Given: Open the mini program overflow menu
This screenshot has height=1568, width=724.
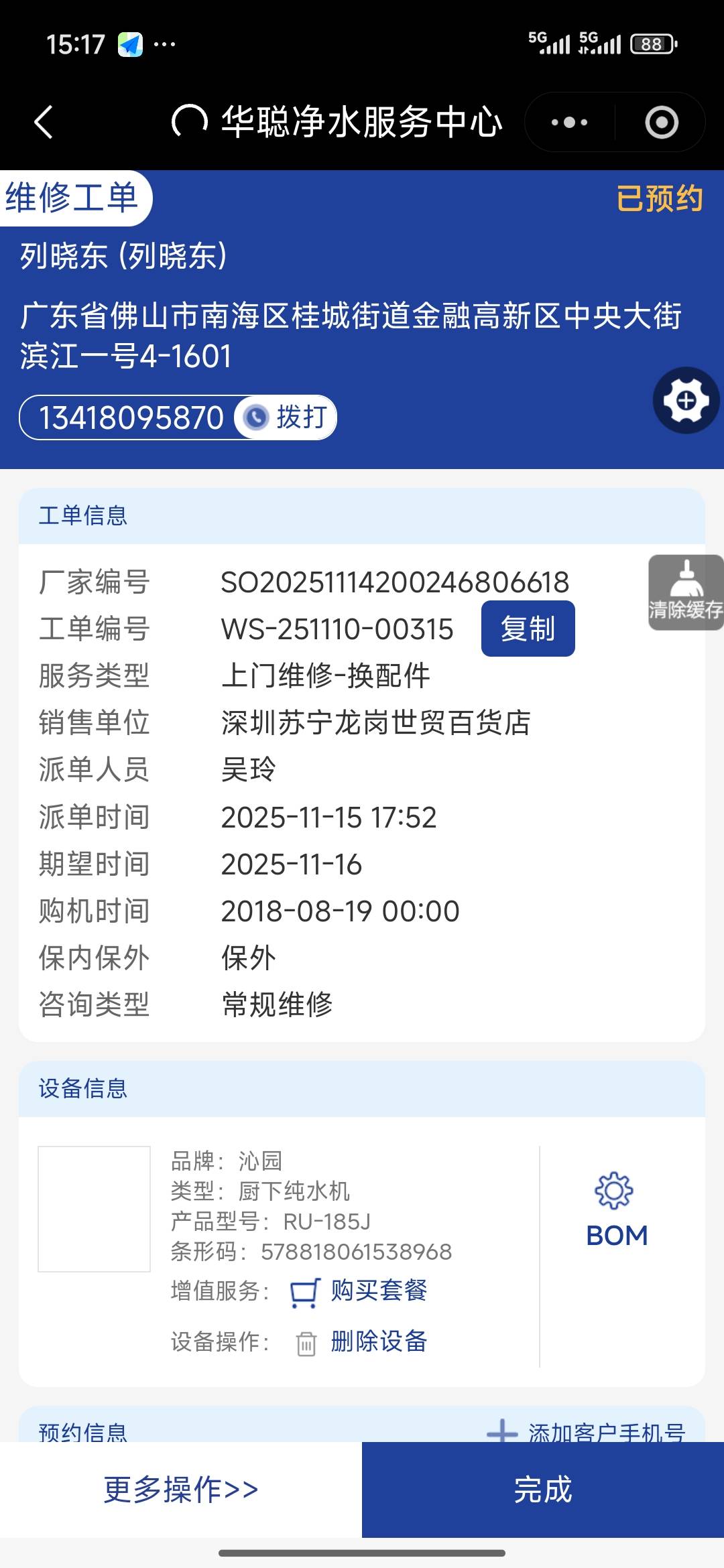Looking at the screenshot, I should point(569,122).
